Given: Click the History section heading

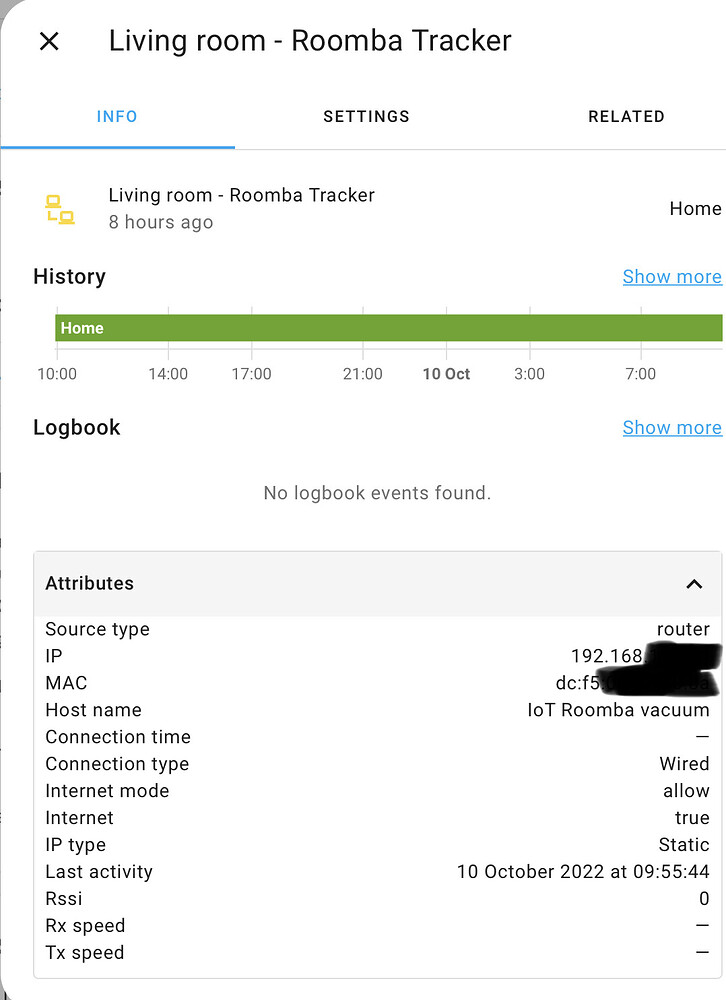Looking at the screenshot, I should [69, 276].
